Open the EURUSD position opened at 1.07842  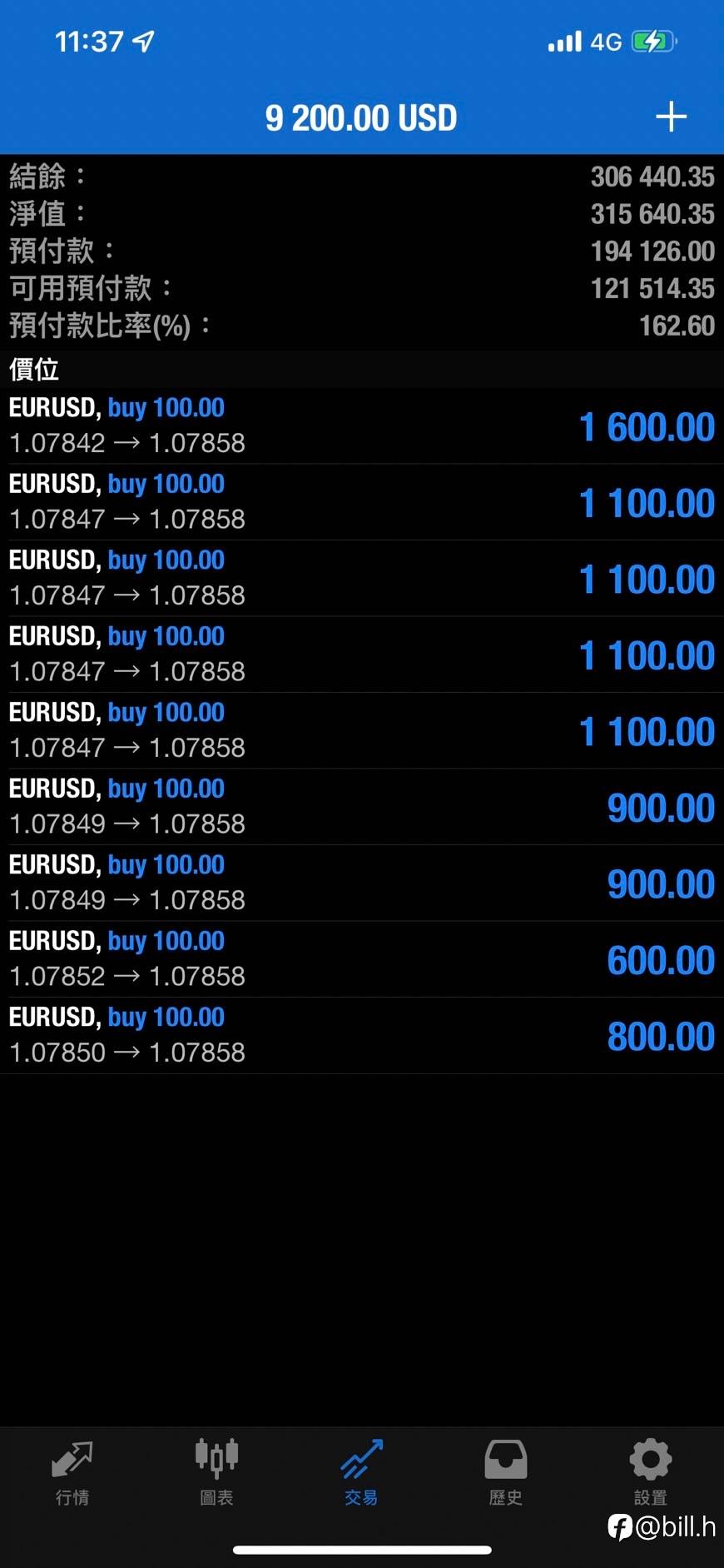click(362, 426)
